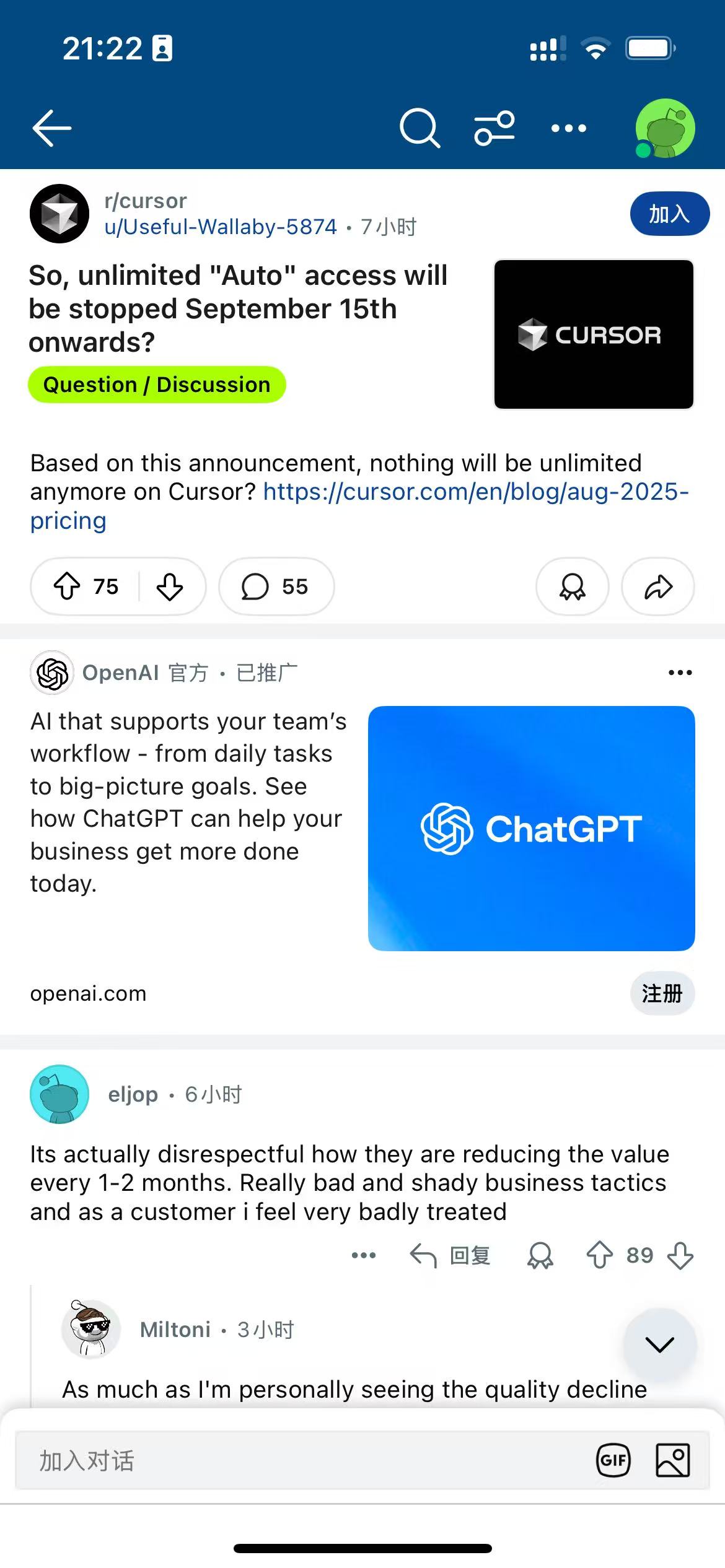Tap 注册 on the OpenAI ad
The image size is (725, 1568).
[x=662, y=993]
